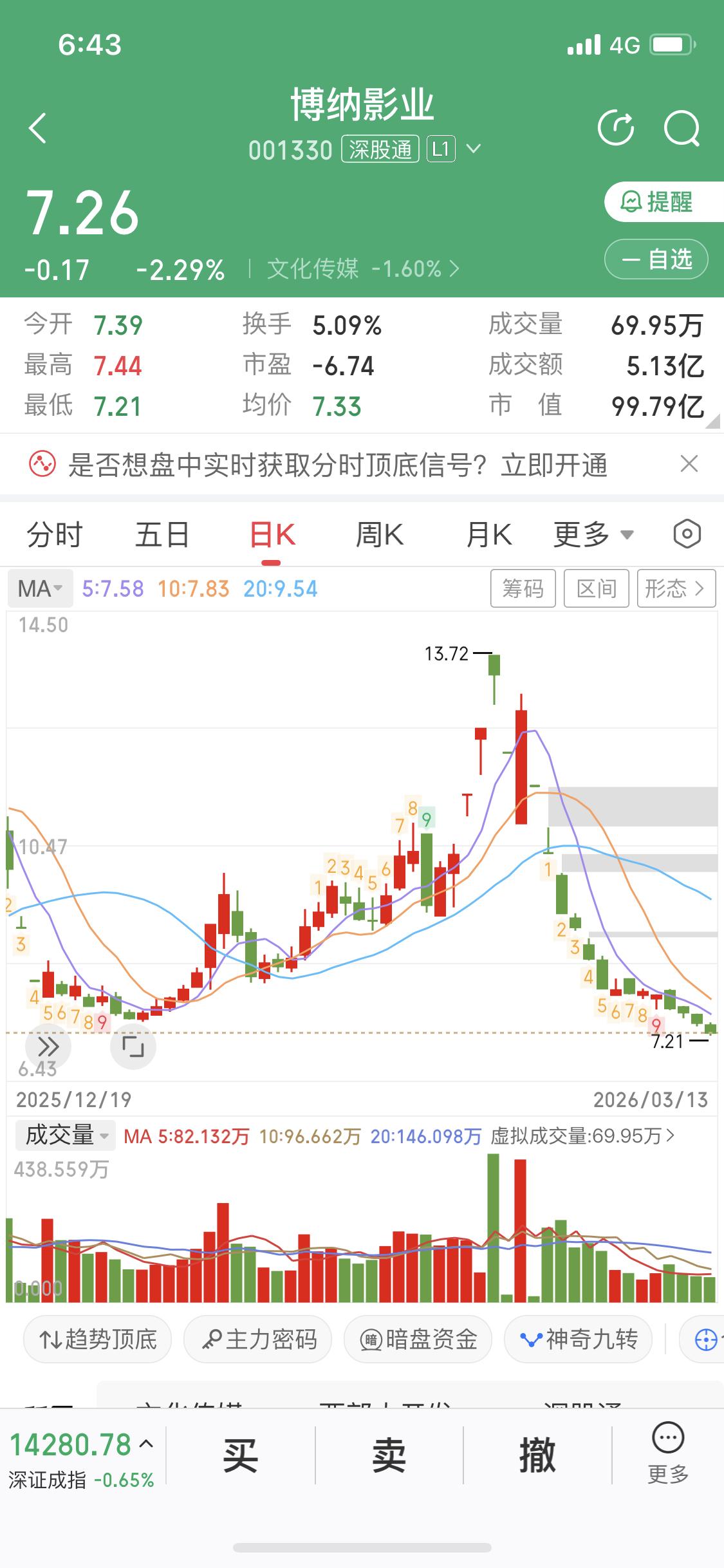Open the MA indicator dropdown
The height and width of the screenshot is (1568, 724).
coord(40,588)
